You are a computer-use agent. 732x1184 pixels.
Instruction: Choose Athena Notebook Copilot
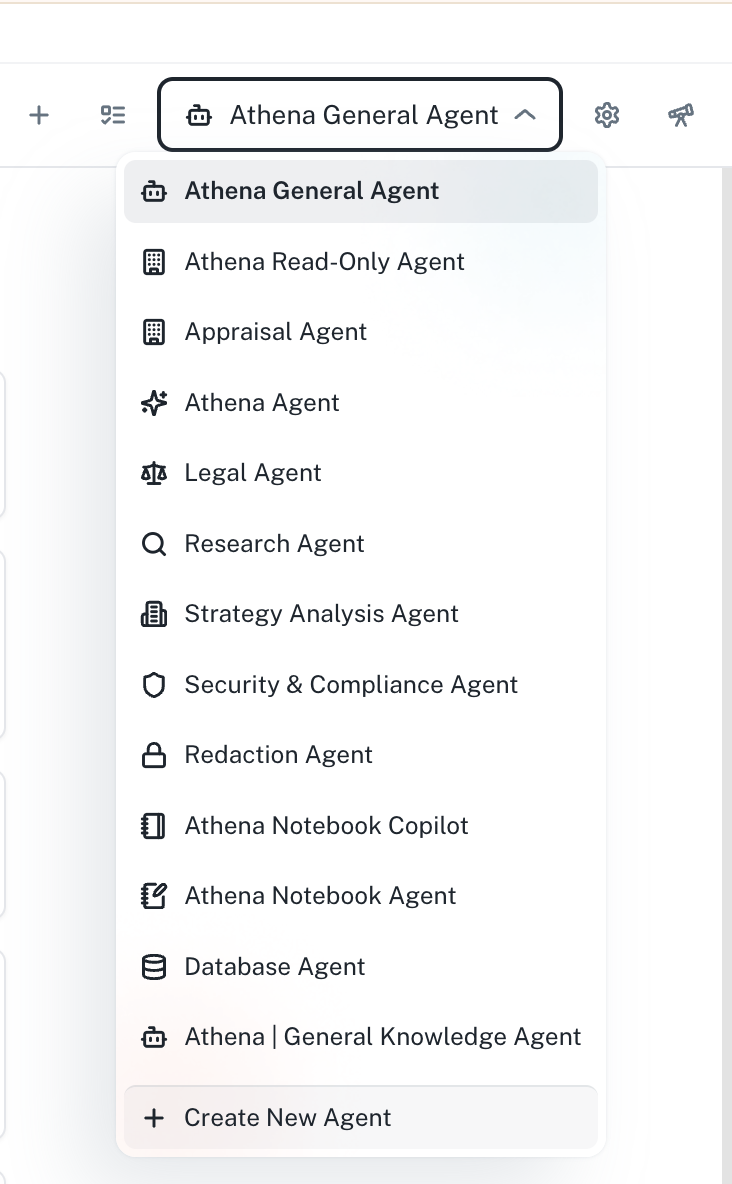326,826
